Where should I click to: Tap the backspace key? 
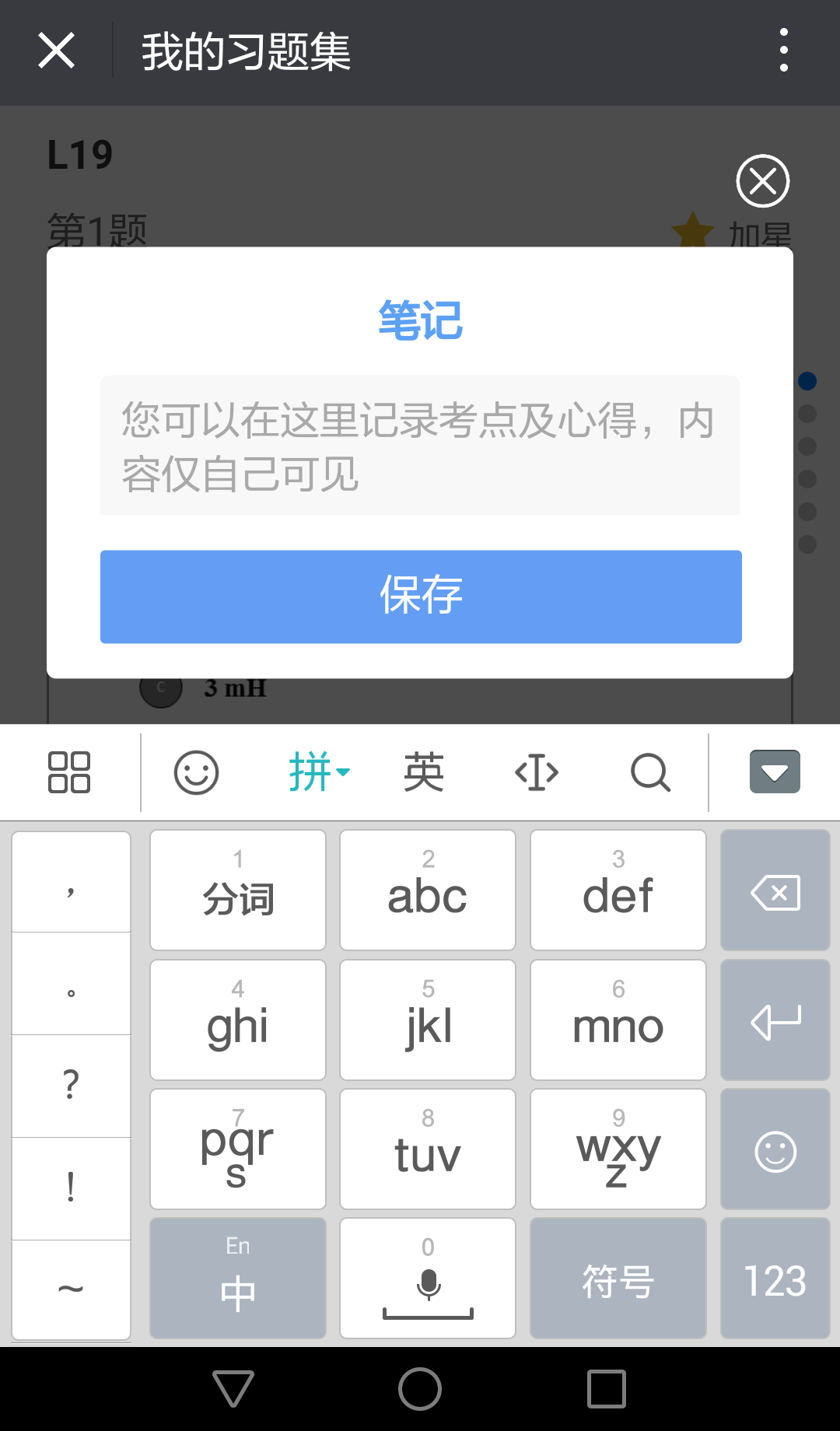pos(775,890)
